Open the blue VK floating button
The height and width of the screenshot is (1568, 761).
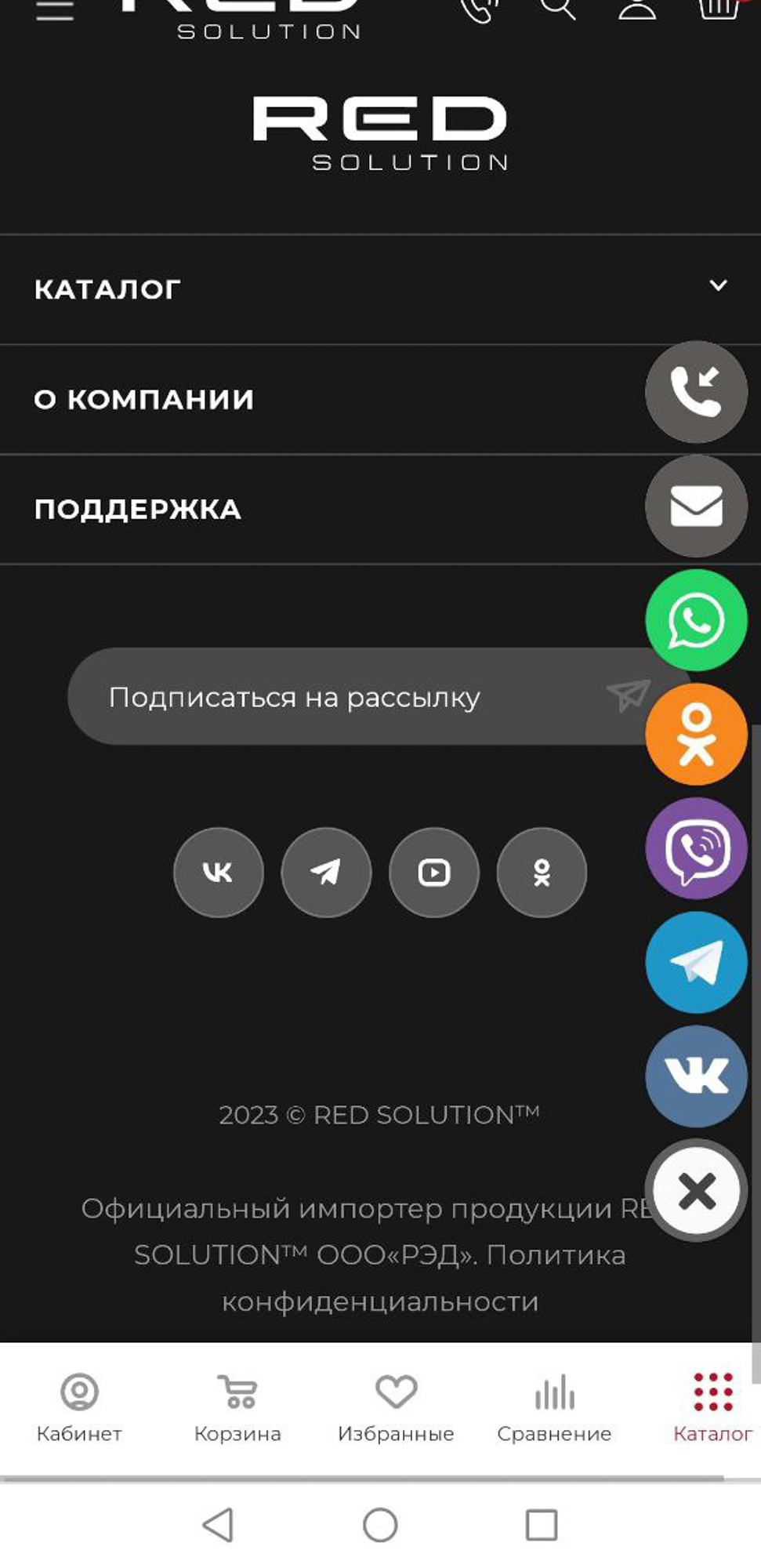[x=696, y=1076]
